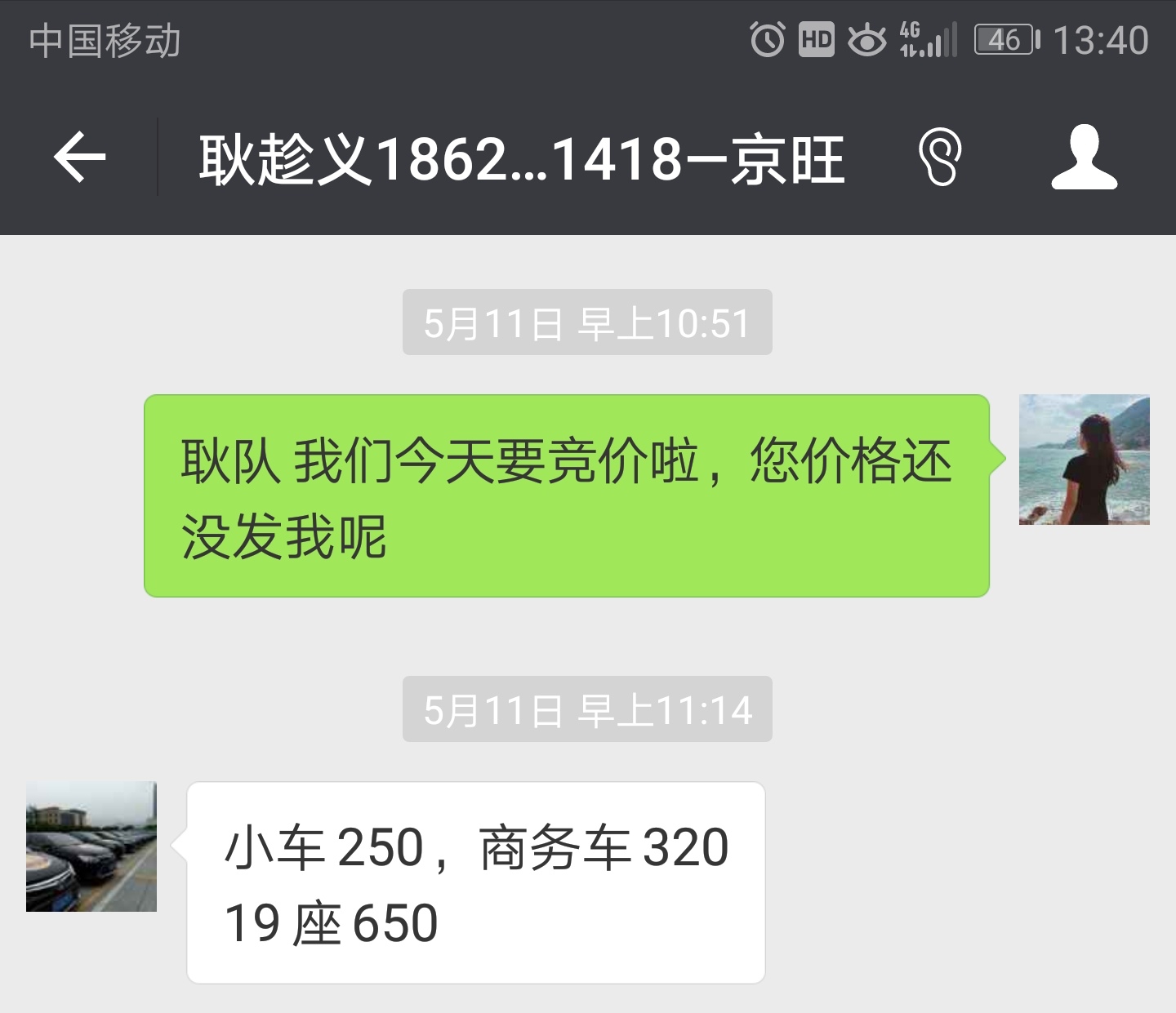
Task: Open chat info via the person icon
Action: (x=1084, y=157)
